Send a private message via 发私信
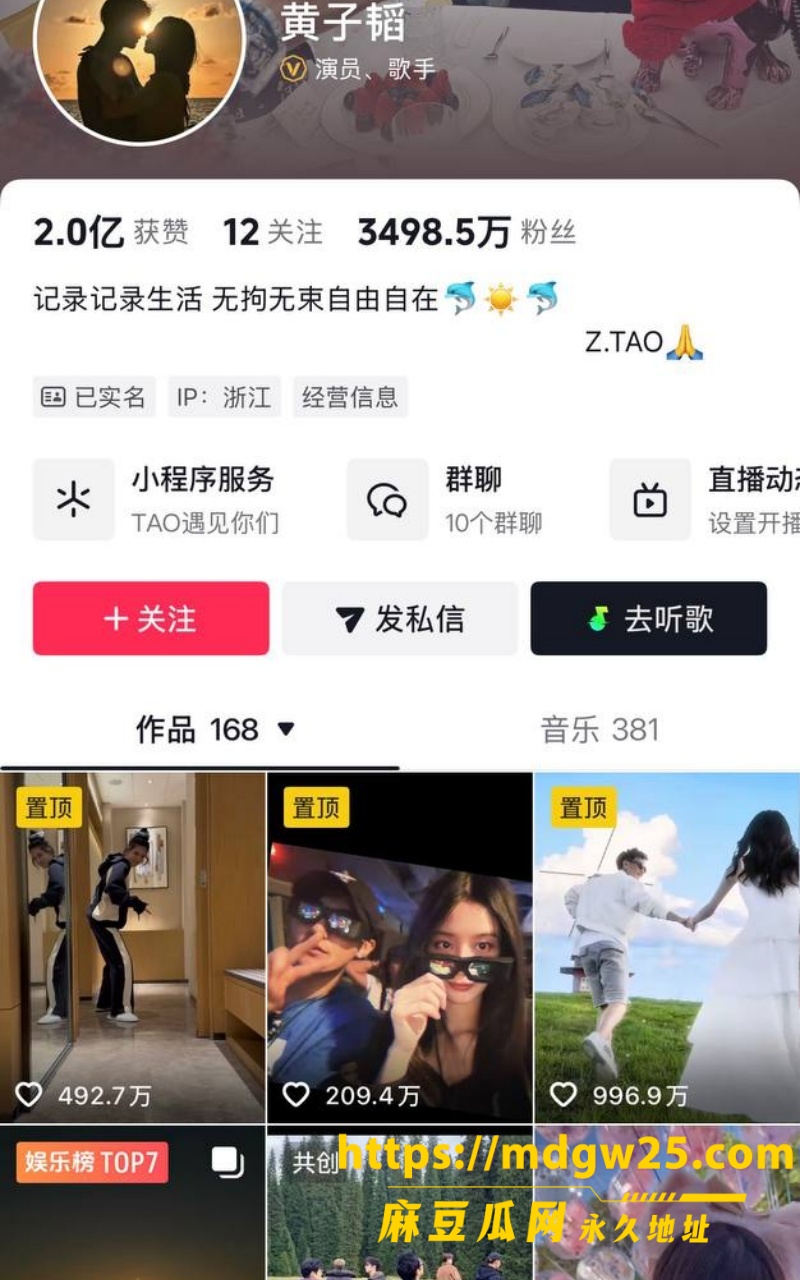This screenshot has height=1280, width=800. coord(400,619)
